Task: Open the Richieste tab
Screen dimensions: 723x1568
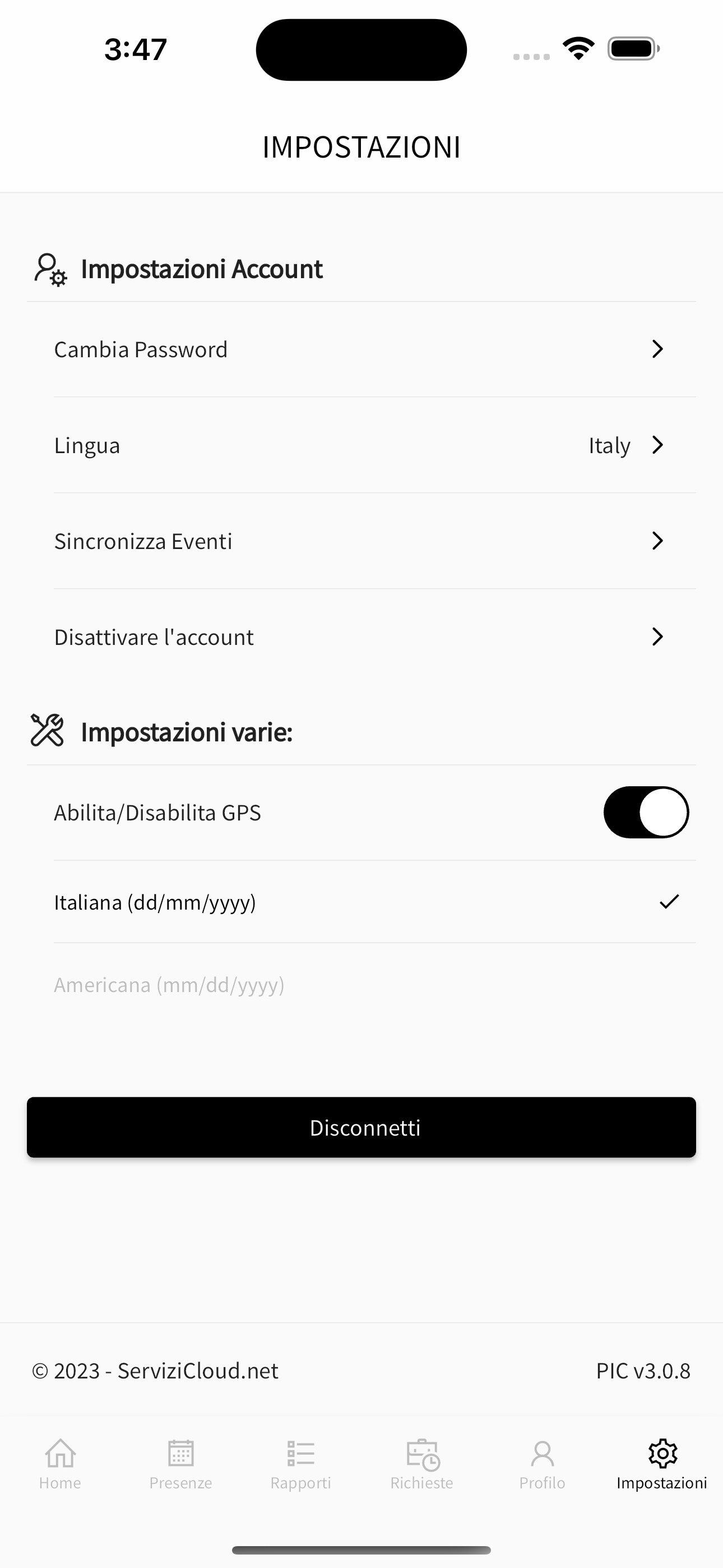Action: [421, 1464]
